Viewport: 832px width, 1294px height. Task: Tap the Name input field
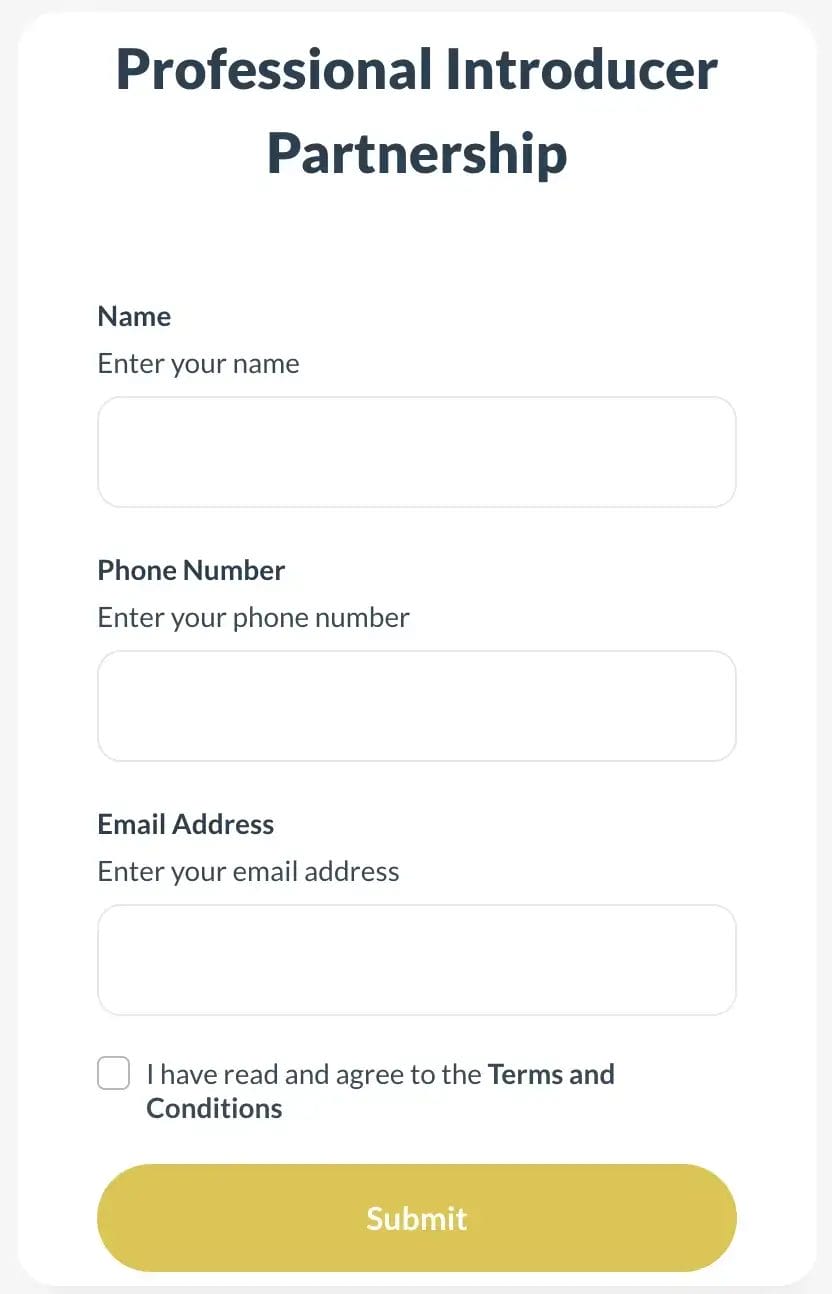416,452
